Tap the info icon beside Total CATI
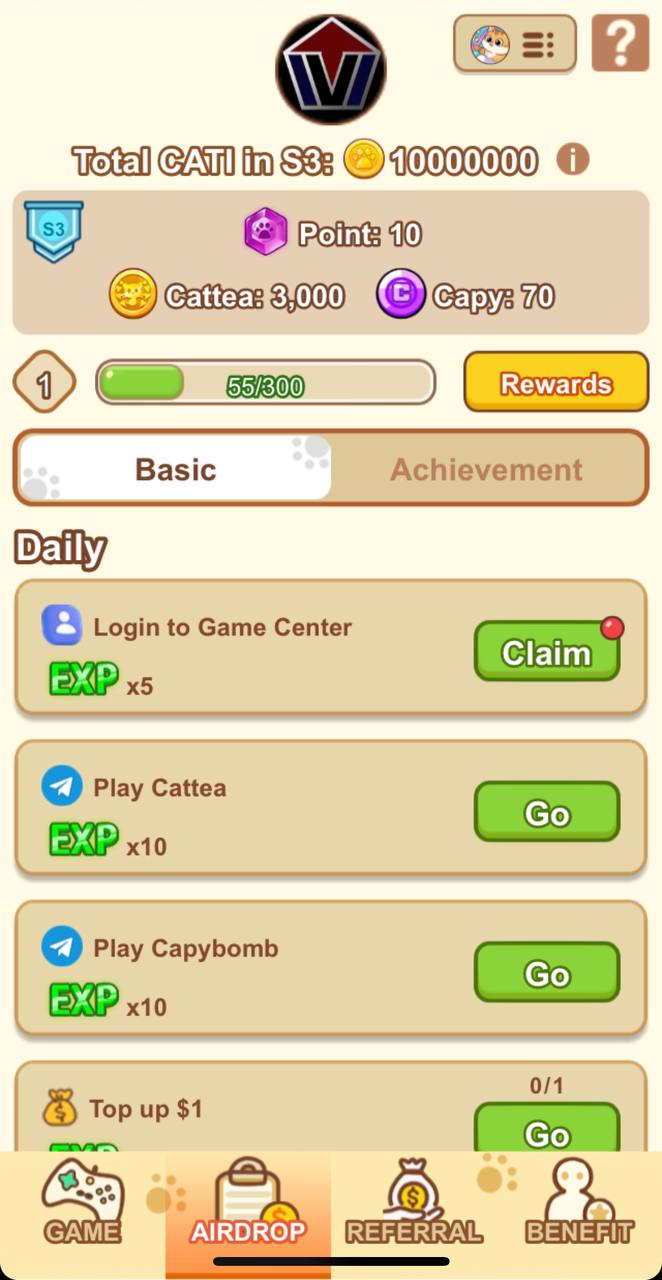 pos(572,159)
